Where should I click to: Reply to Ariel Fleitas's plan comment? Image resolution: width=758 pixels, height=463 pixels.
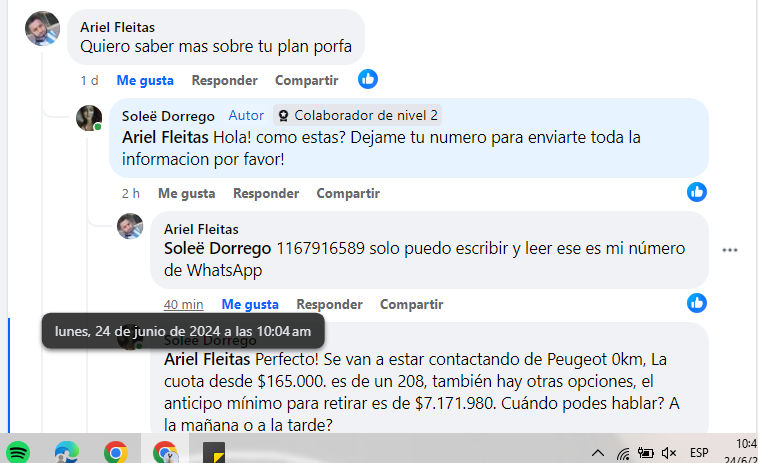(224, 80)
